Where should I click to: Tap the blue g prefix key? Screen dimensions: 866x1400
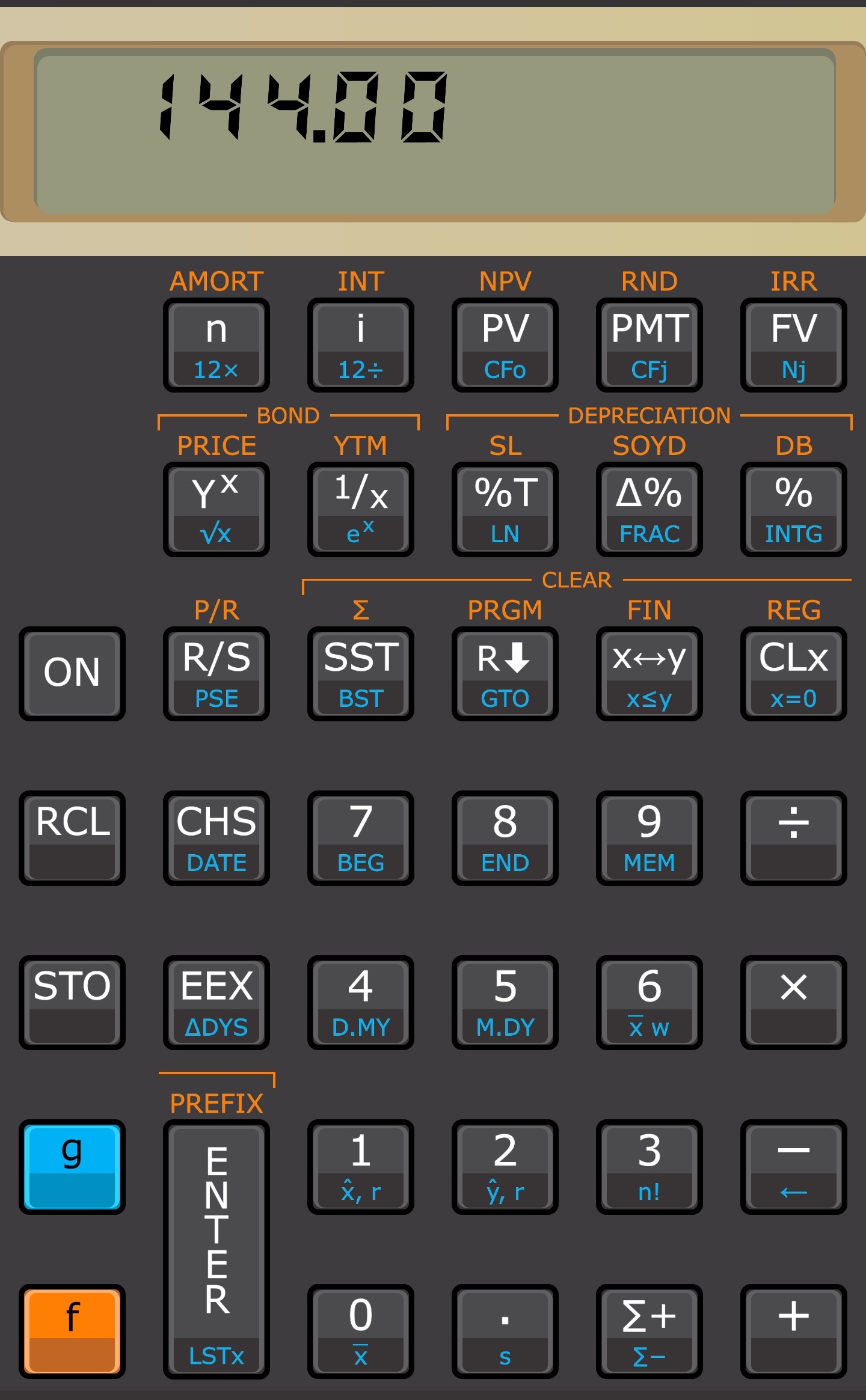point(72,1166)
